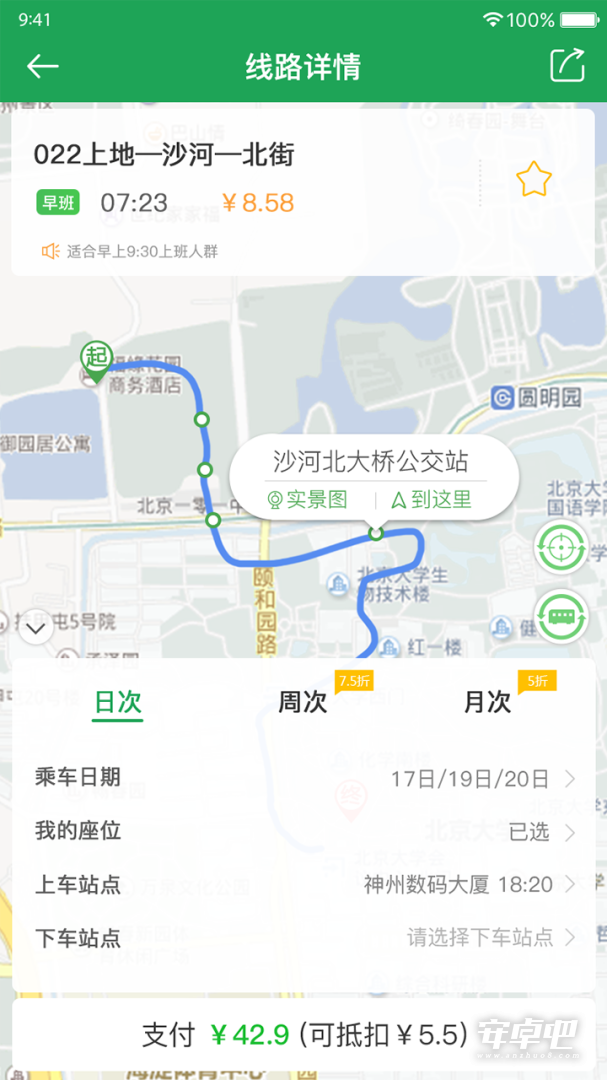Open the 我的座位 seat selection
Viewport: 607px width, 1080px height.
point(304,831)
